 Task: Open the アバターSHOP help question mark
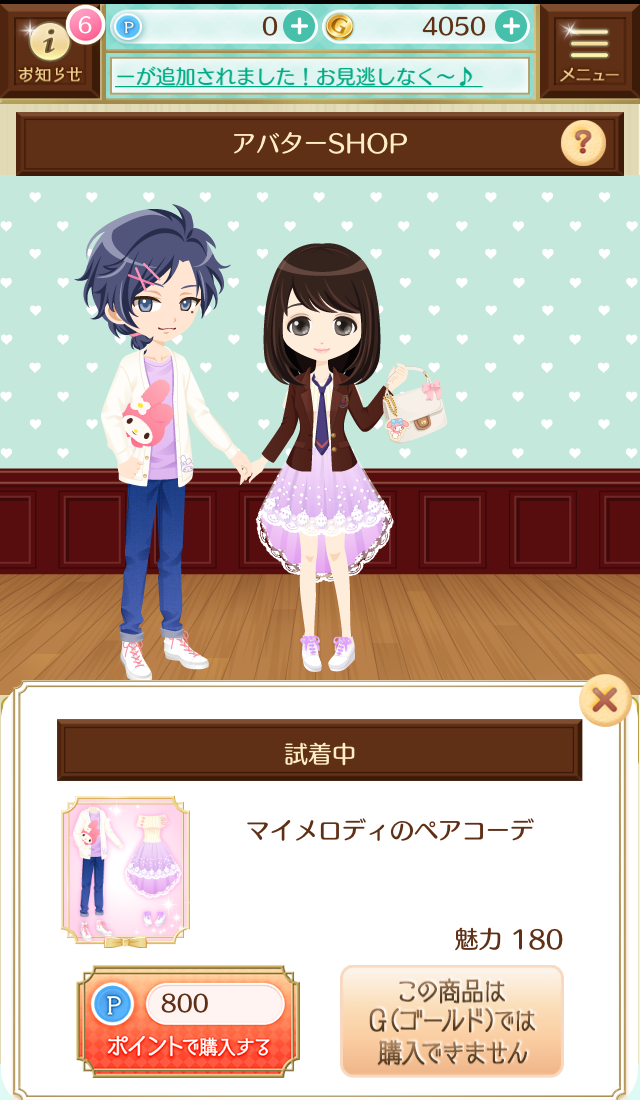point(582,144)
